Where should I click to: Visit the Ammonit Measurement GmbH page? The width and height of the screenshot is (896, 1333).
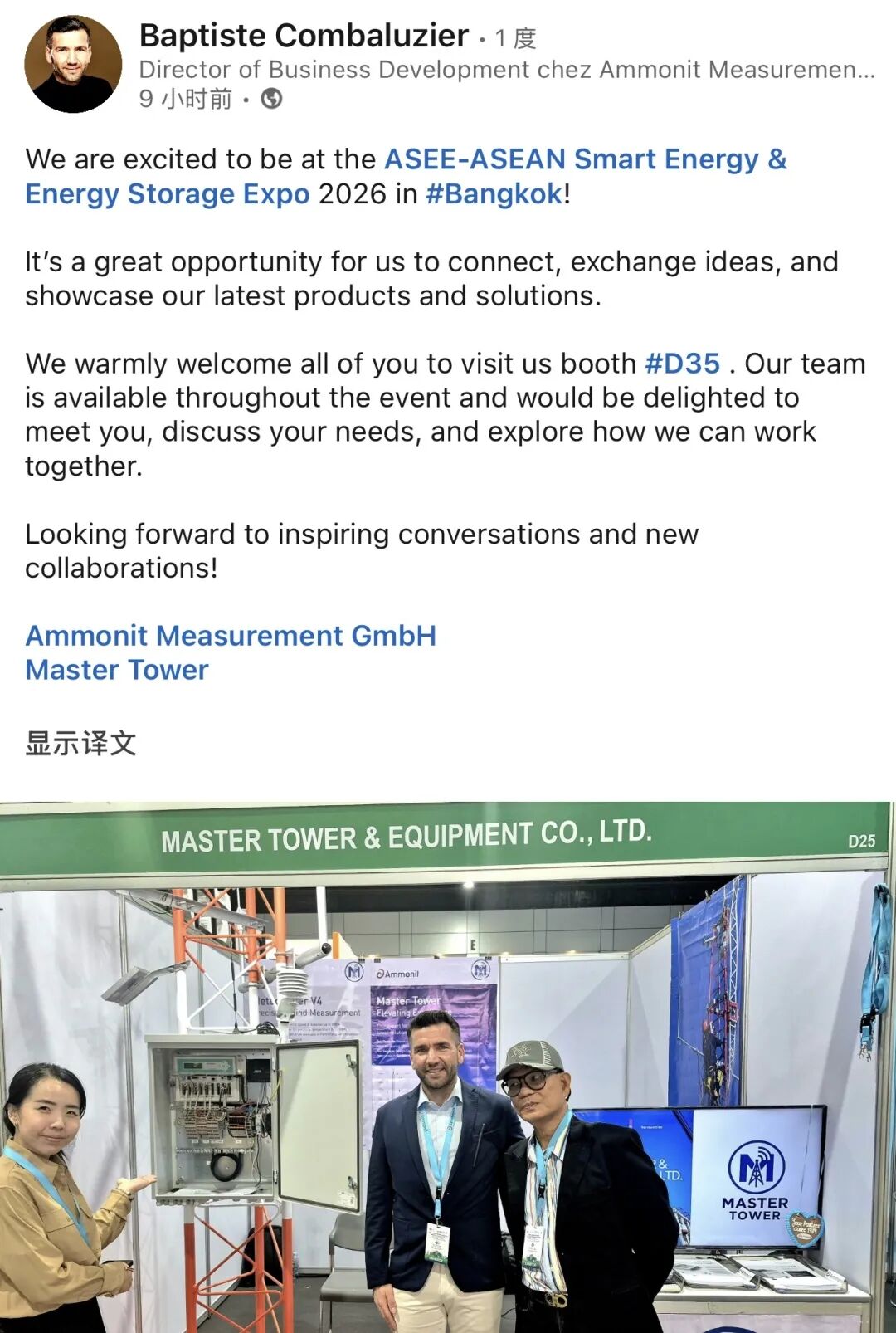pos(231,635)
